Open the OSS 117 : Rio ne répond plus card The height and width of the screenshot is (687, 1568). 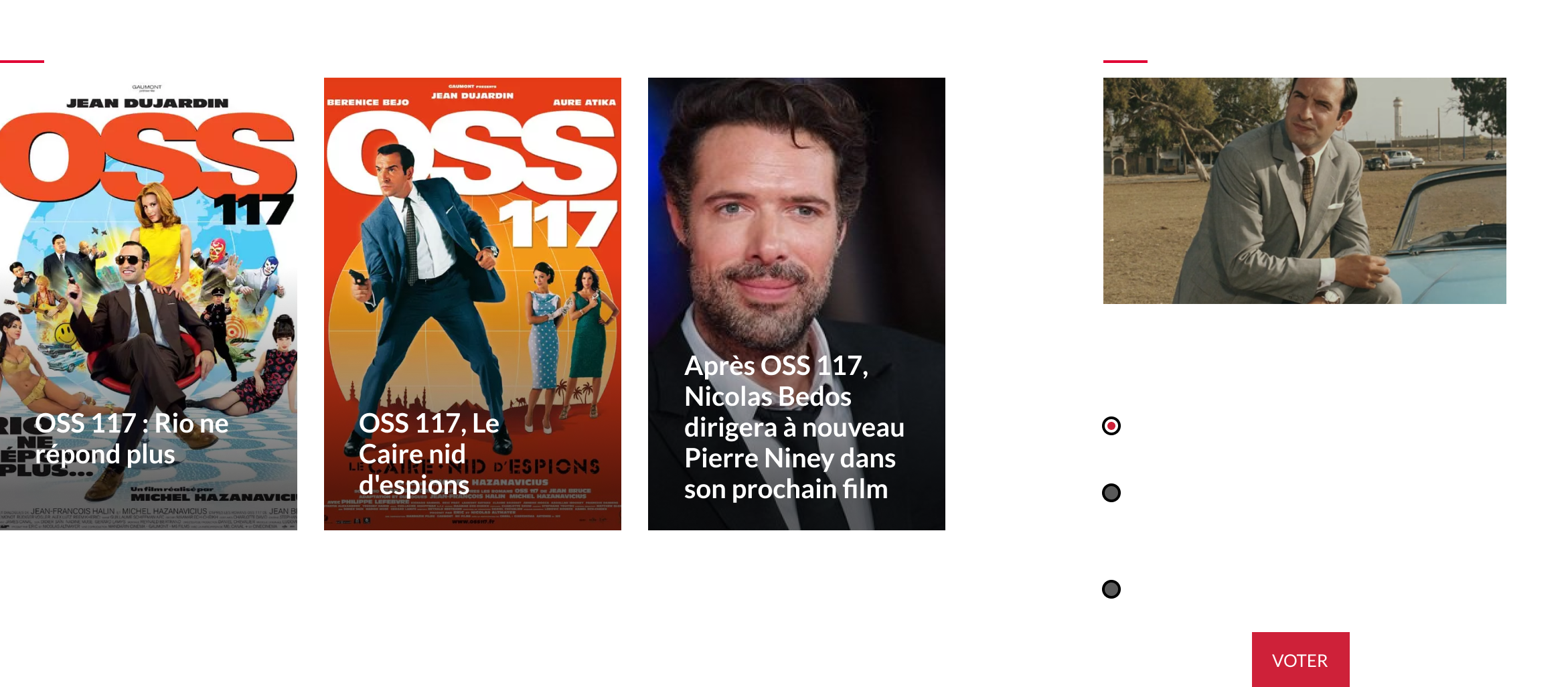pyautogui.click(x=148, y=303)
